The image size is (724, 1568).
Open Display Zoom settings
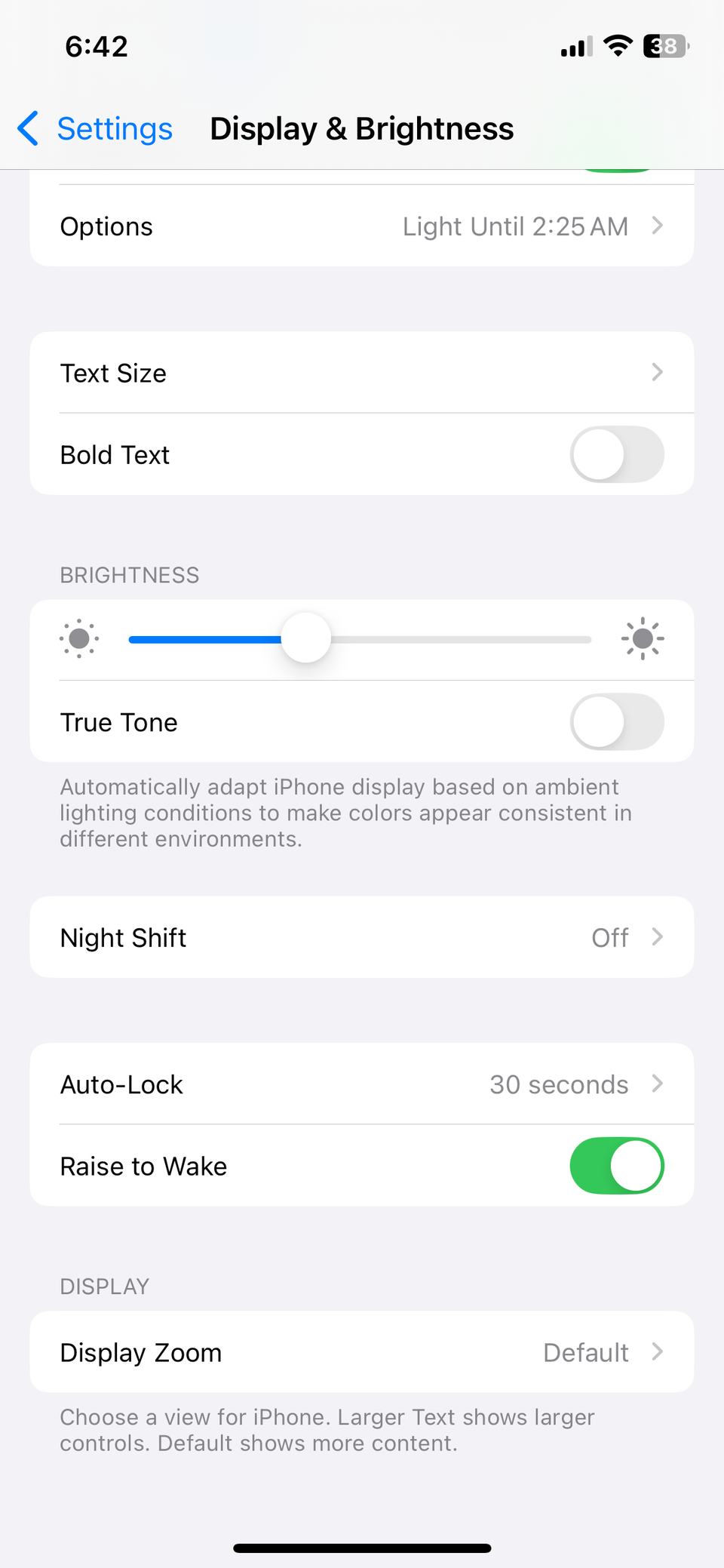click(x=362, y=1351)
